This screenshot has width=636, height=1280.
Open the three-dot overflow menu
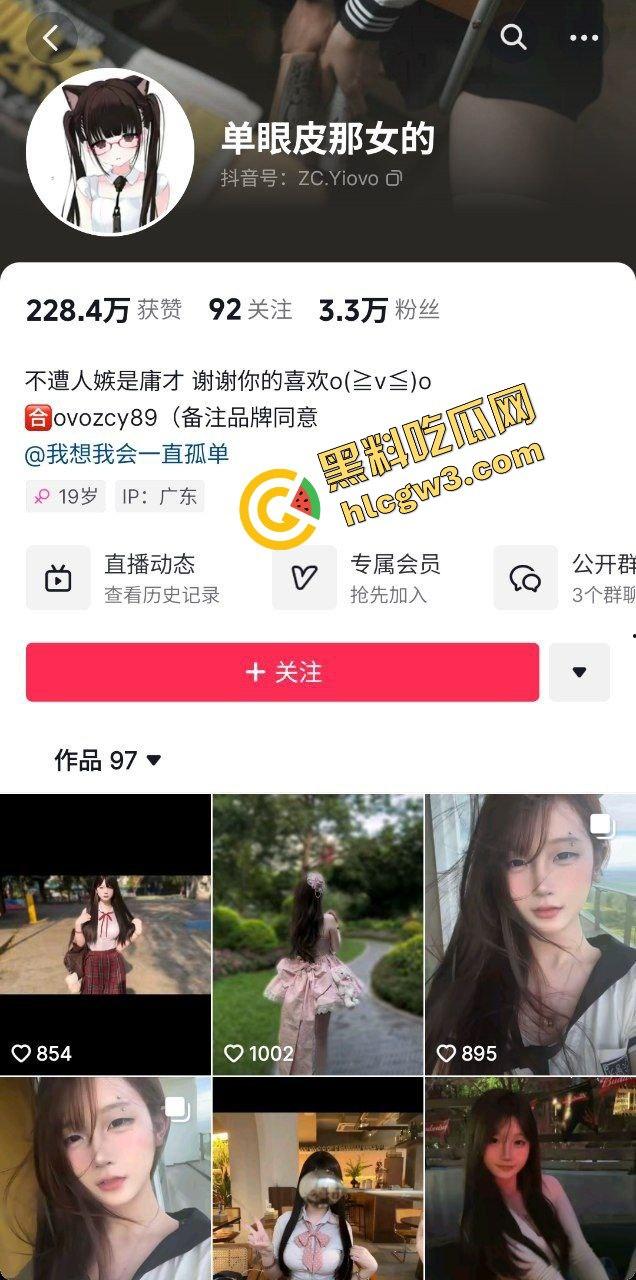pyautogui.click(x=584, y=38)
